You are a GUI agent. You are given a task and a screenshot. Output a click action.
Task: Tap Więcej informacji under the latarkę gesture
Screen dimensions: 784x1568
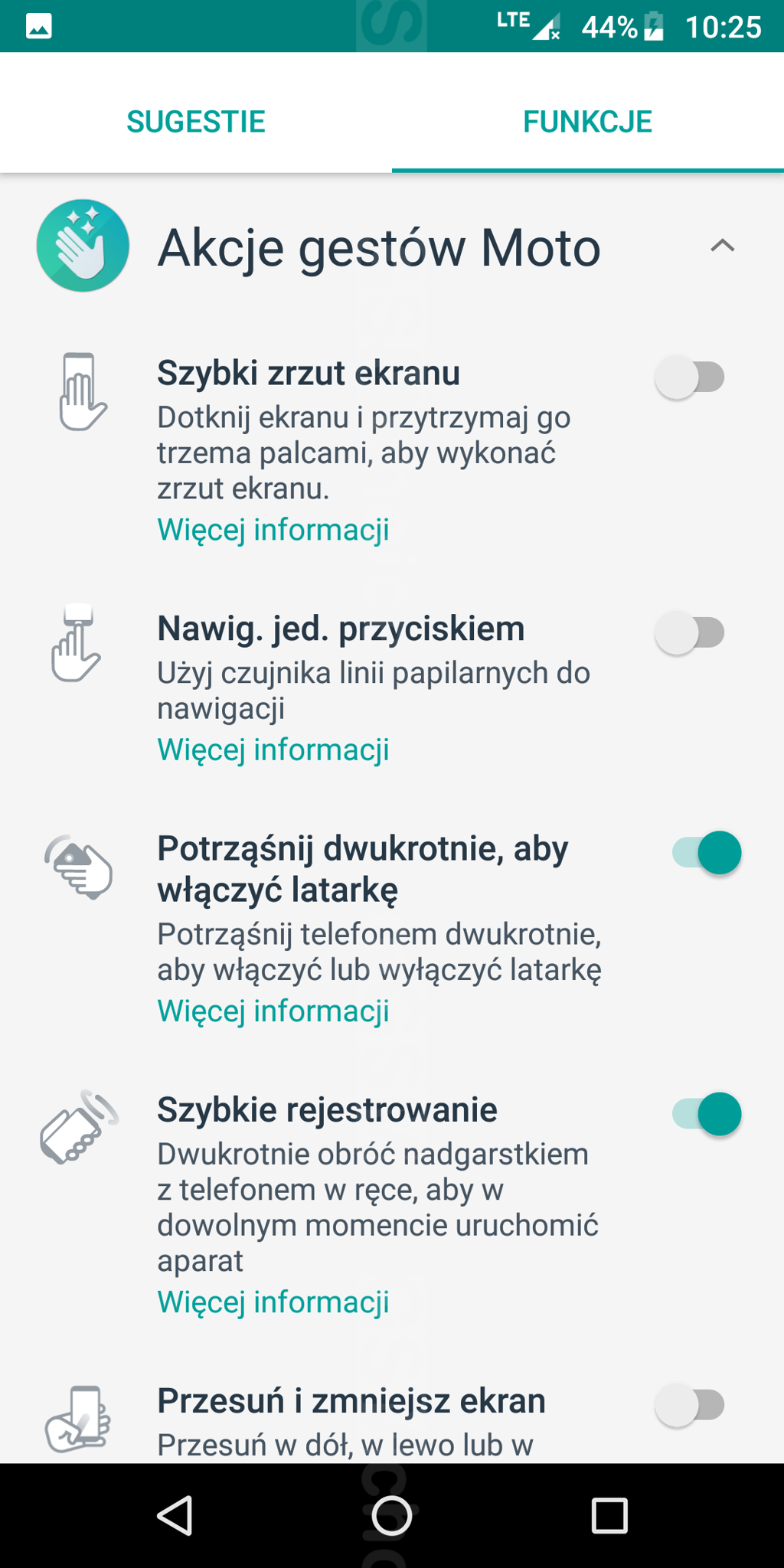(273, 1011)
